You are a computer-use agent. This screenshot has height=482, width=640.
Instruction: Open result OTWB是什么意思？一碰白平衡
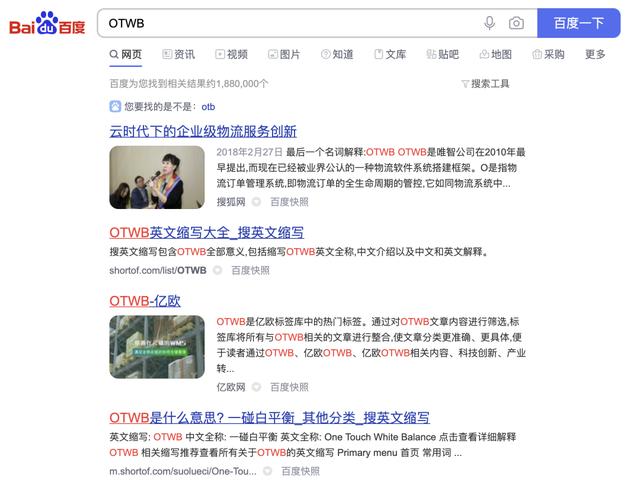[x=269, y=417]
